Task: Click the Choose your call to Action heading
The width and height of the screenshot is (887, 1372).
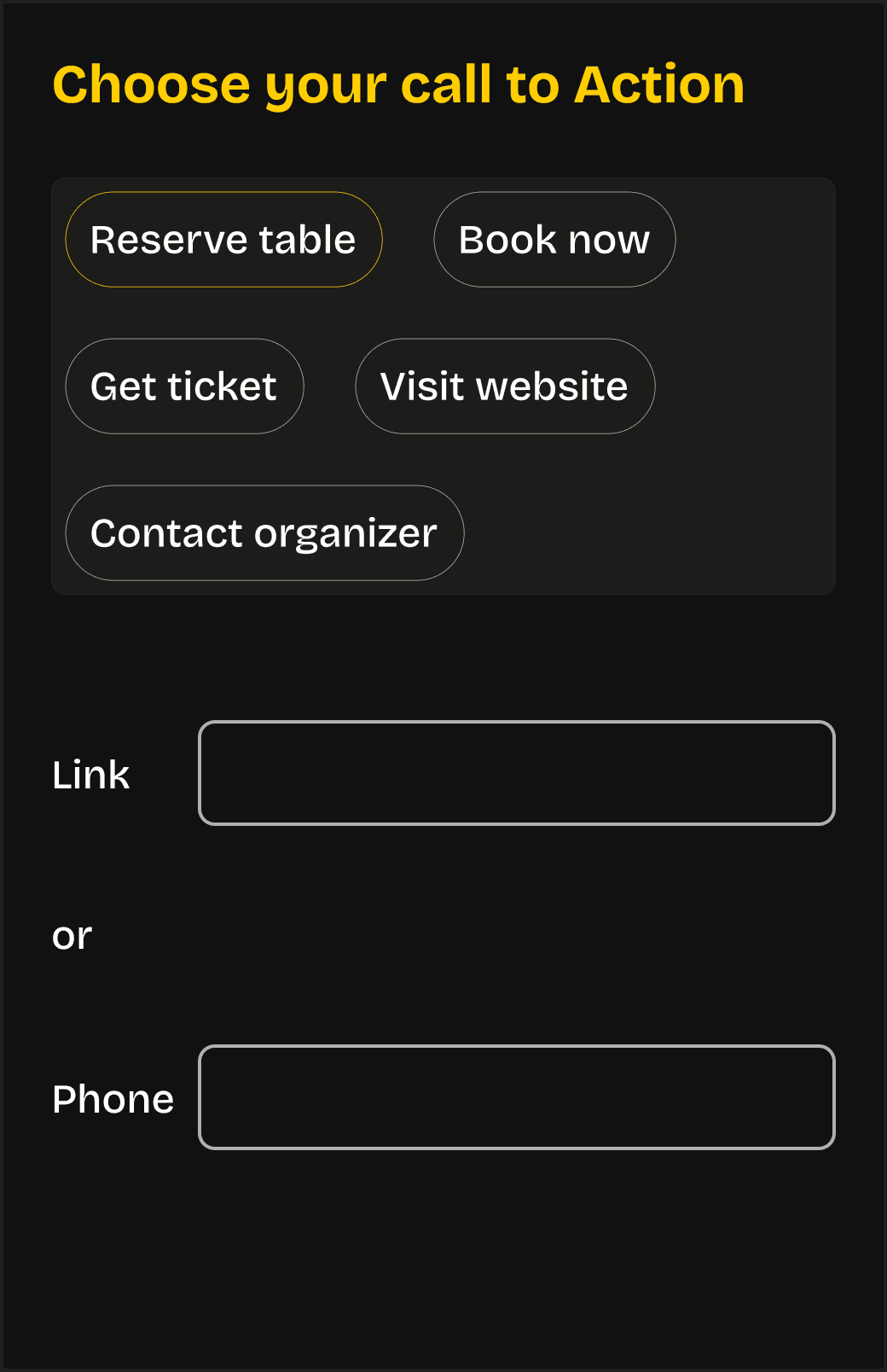Action: (398, 84)
